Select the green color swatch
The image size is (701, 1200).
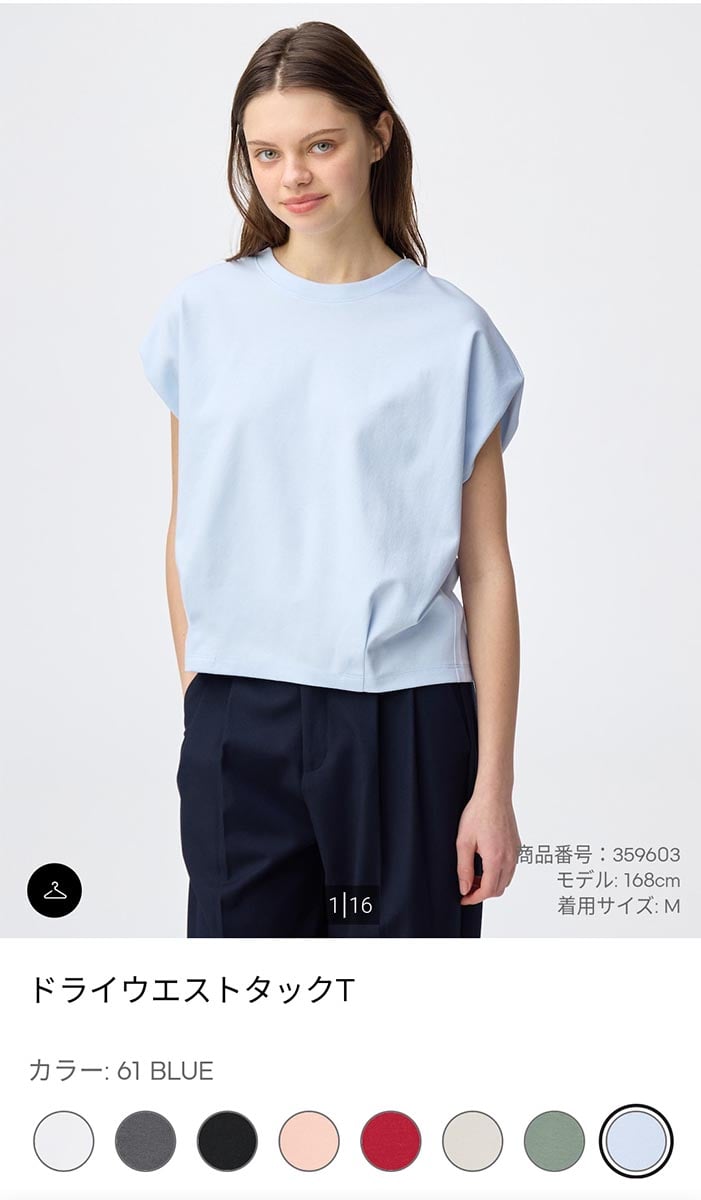pos(554,1141)
